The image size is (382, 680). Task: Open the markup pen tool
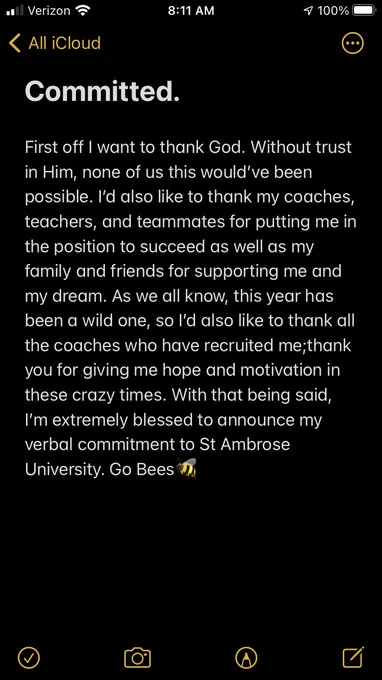coord(246,658)
